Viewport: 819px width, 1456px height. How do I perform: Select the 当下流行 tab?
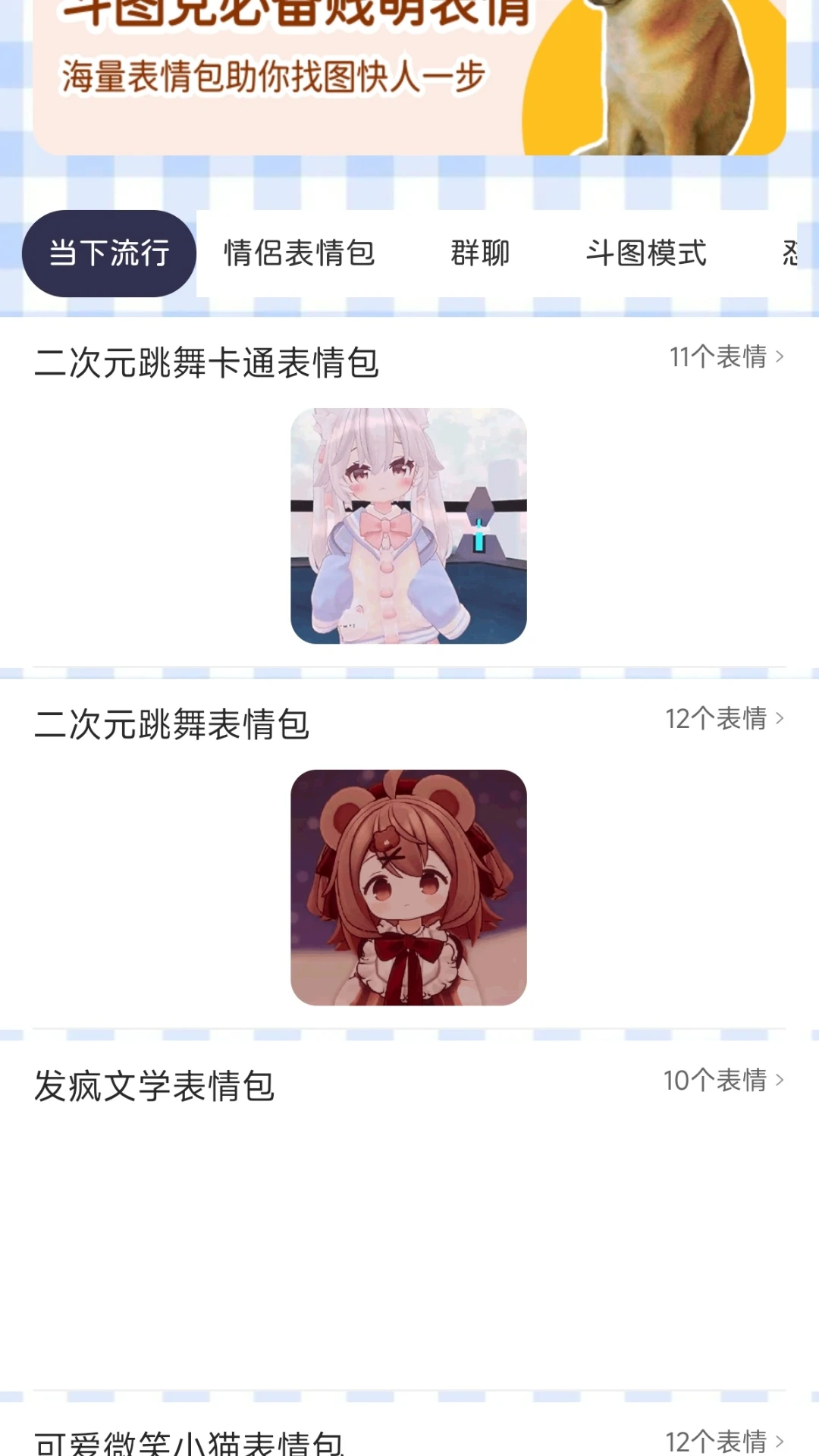pyautogui.click(x=109, y=253)
